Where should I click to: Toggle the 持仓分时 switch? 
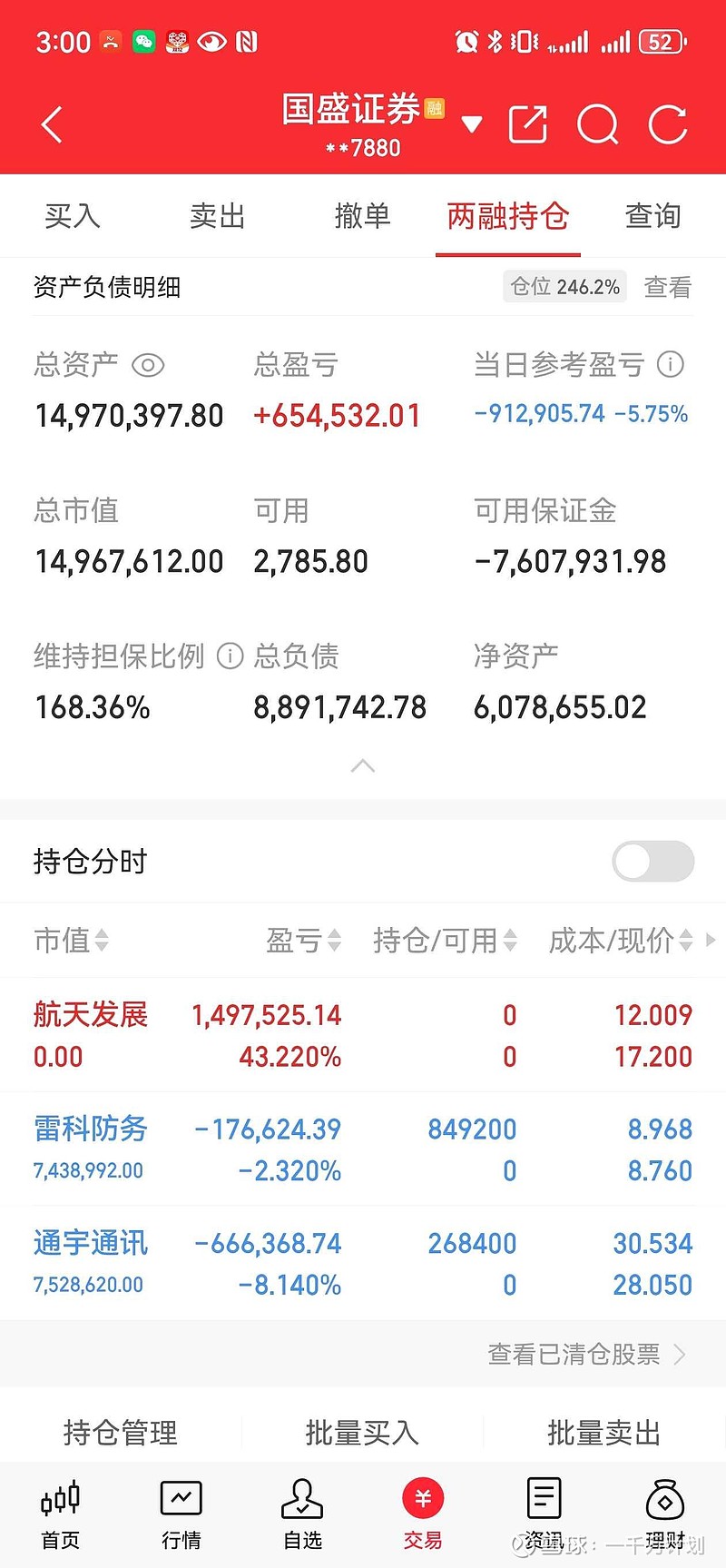point(652,861)
